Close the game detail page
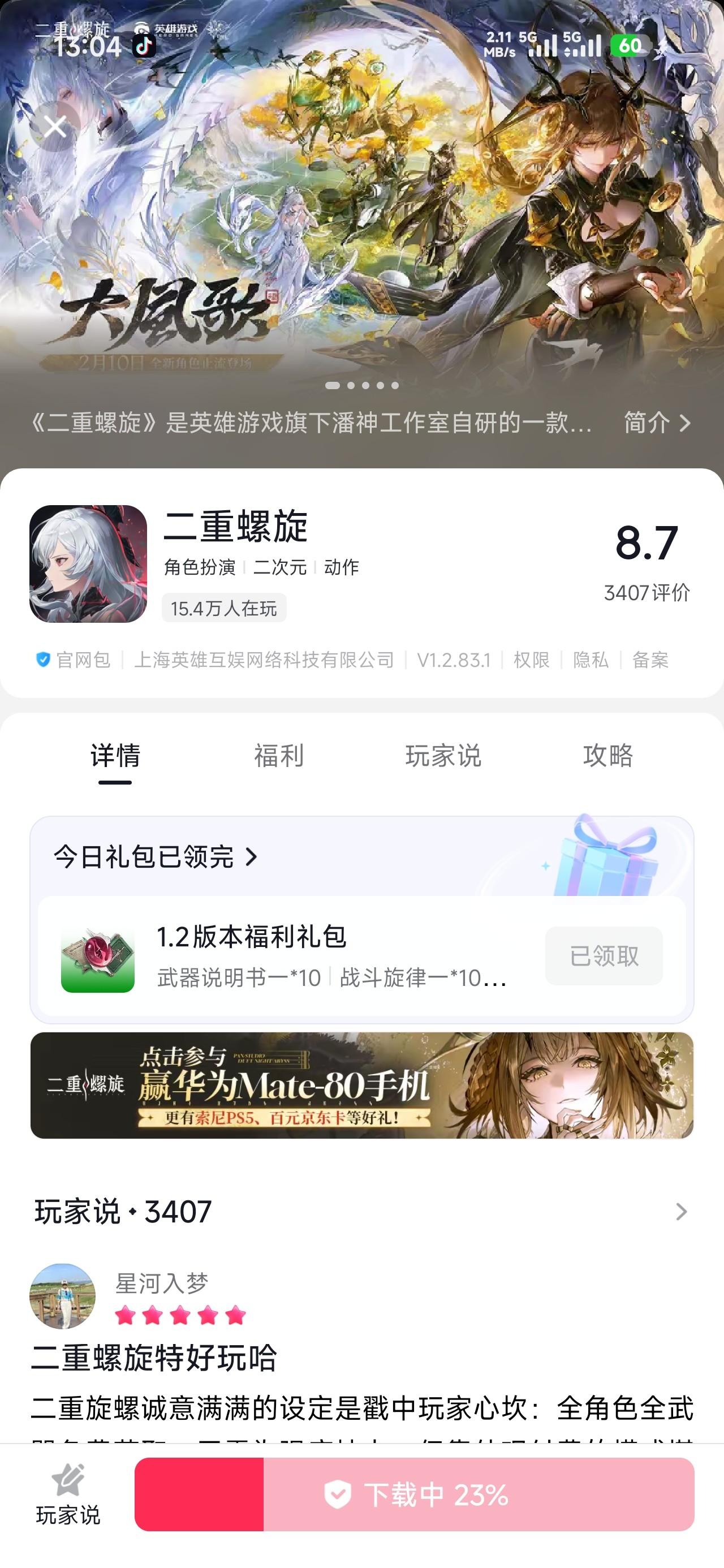 [x=55, y=127]
